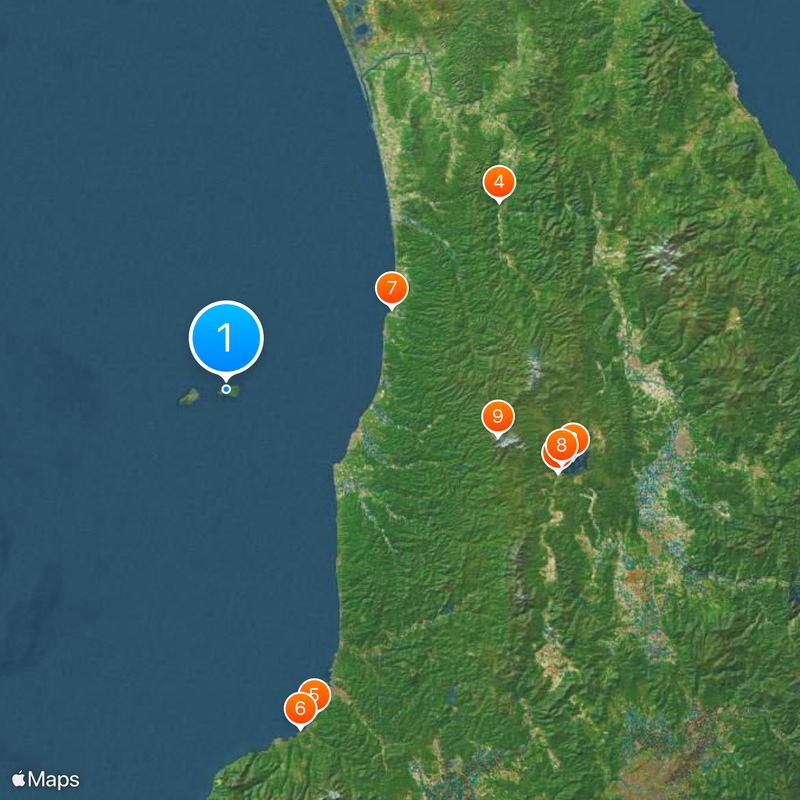This screenshot has height=800, width=800.
Task: Tap the orange pin numbered 7
Action: pyautogui.click(x=392, y=289)
